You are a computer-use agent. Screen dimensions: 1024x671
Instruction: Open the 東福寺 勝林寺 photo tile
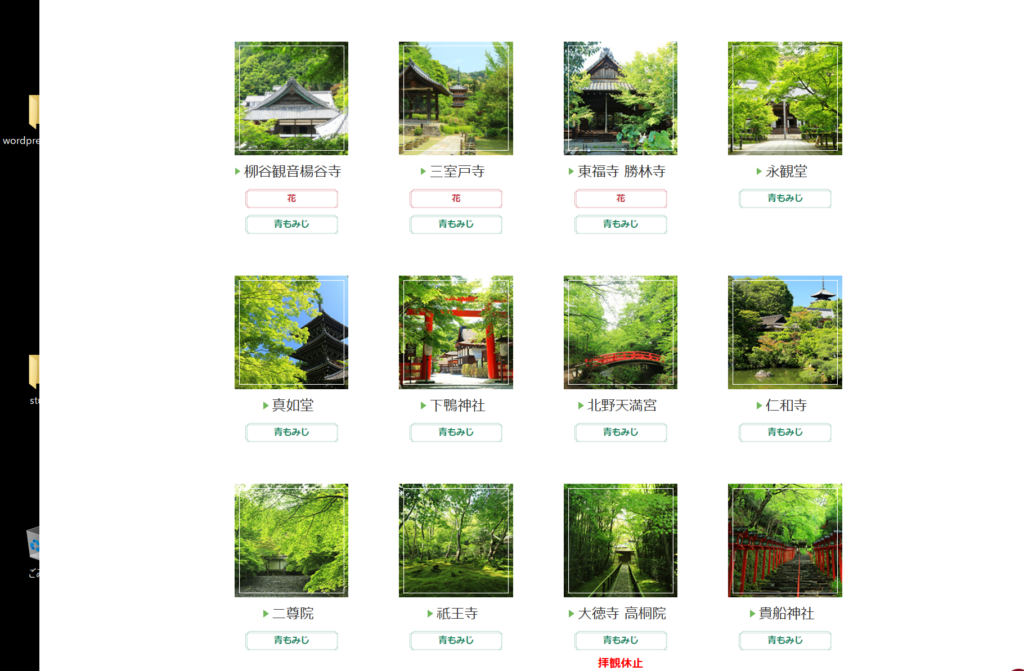coord(620,98)
